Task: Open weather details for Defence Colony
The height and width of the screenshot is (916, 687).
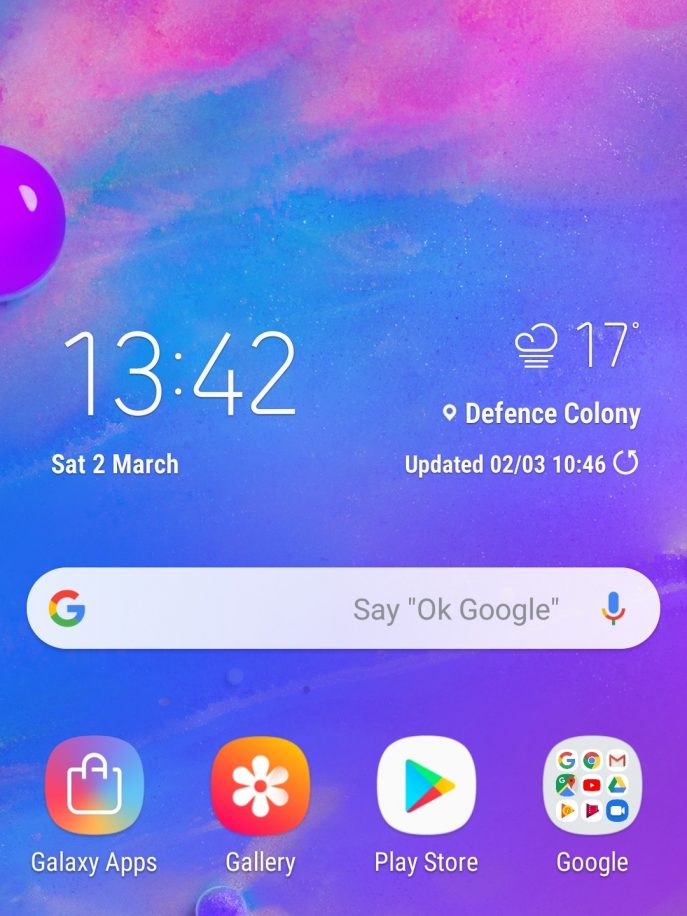Action: click(x=552, y=413)
